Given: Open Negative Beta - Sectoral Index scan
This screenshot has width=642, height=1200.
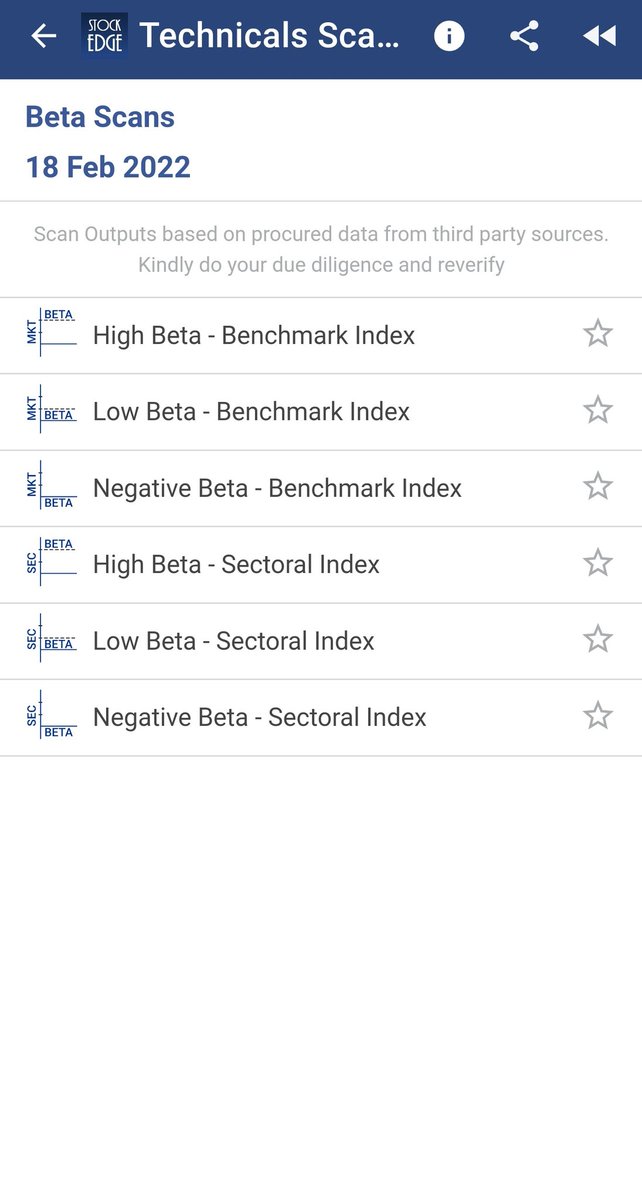Looking at the screenshot, I should (259, 717).
